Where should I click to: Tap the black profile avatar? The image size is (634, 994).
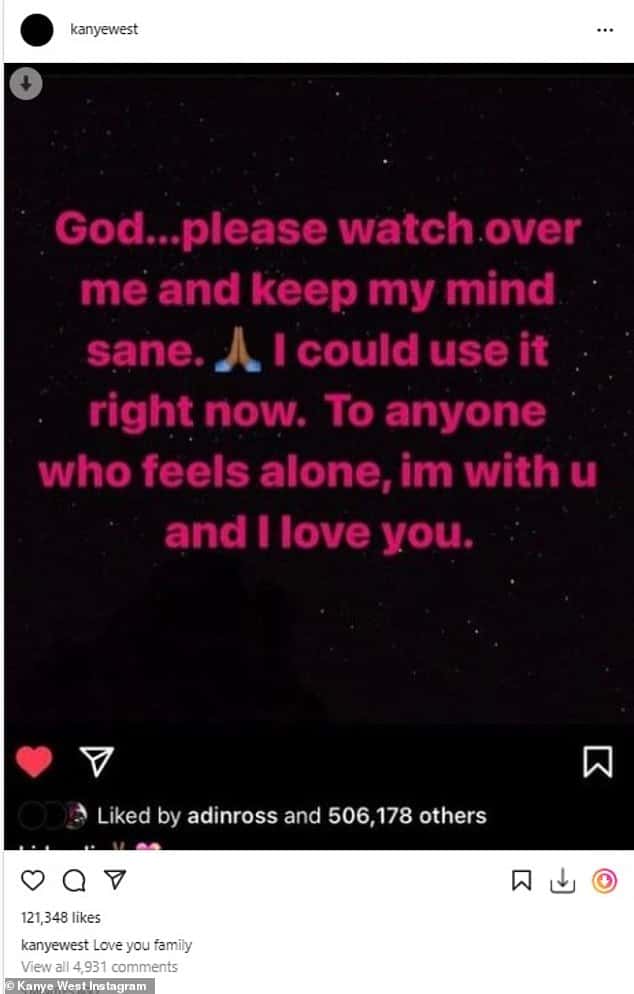pos(36,30)
